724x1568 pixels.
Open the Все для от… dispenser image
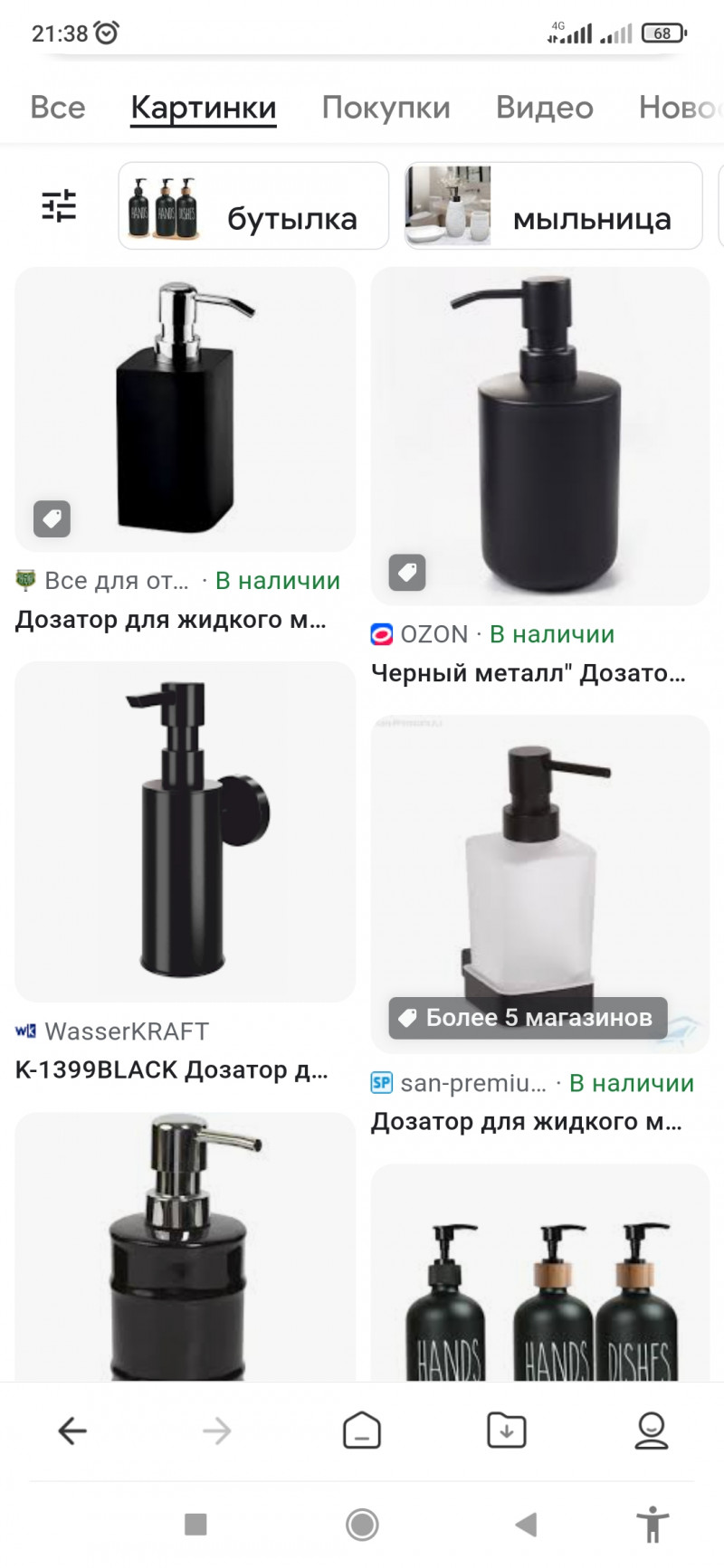(185, 409)
